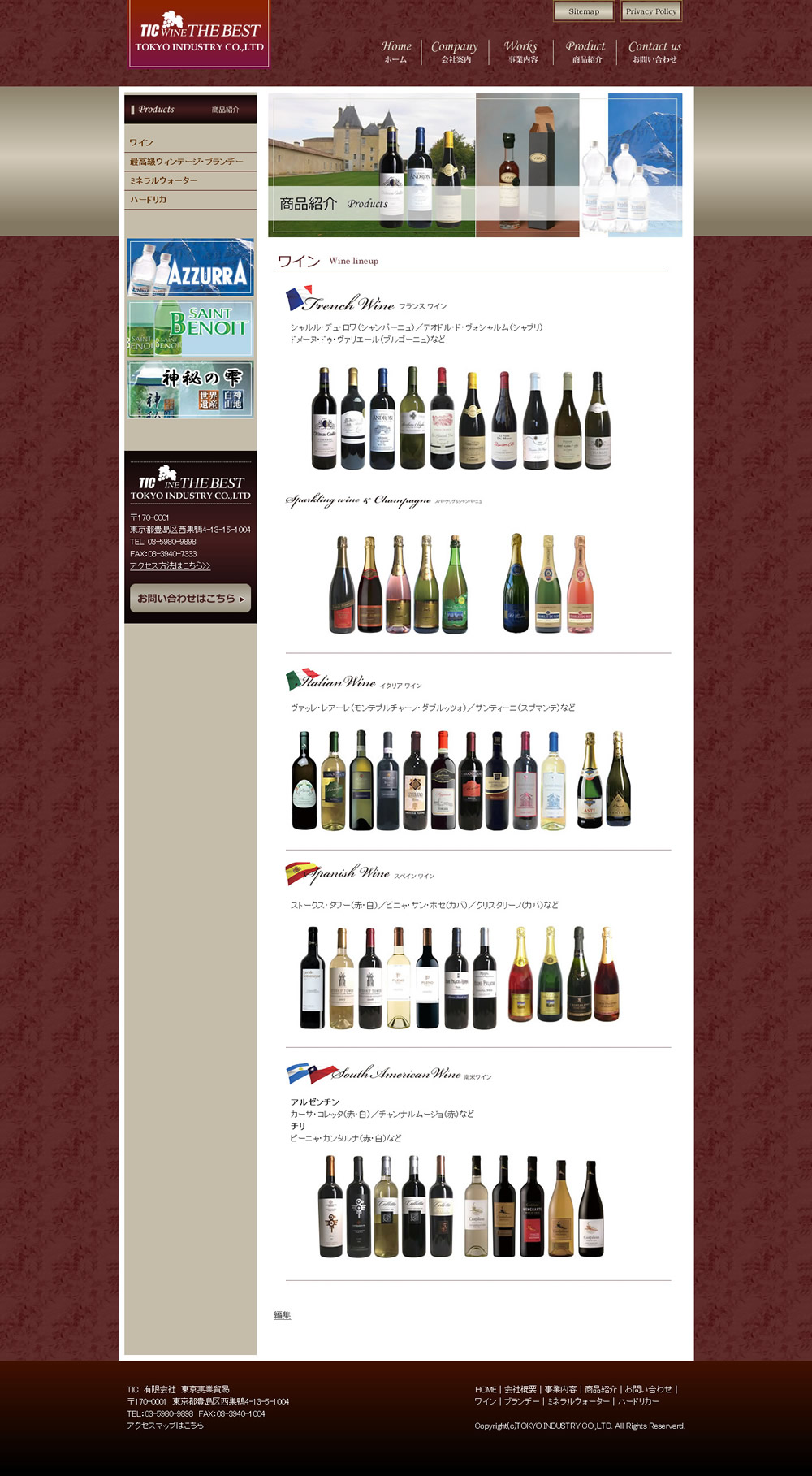Open the 神秘の雫 banner
This screenshot has width=812, height=1476.
click(190, 389)
